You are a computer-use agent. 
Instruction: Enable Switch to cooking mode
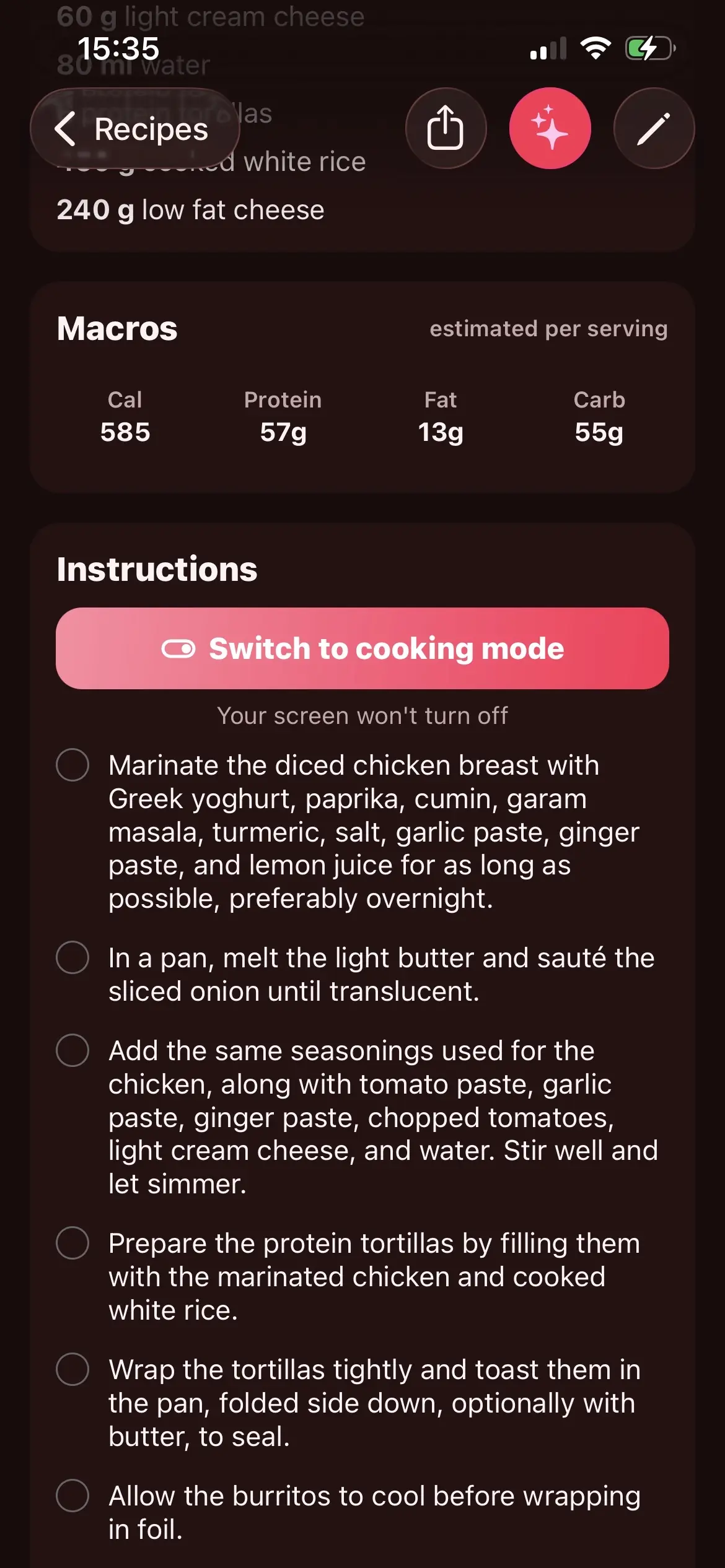(x=362, y=648)
